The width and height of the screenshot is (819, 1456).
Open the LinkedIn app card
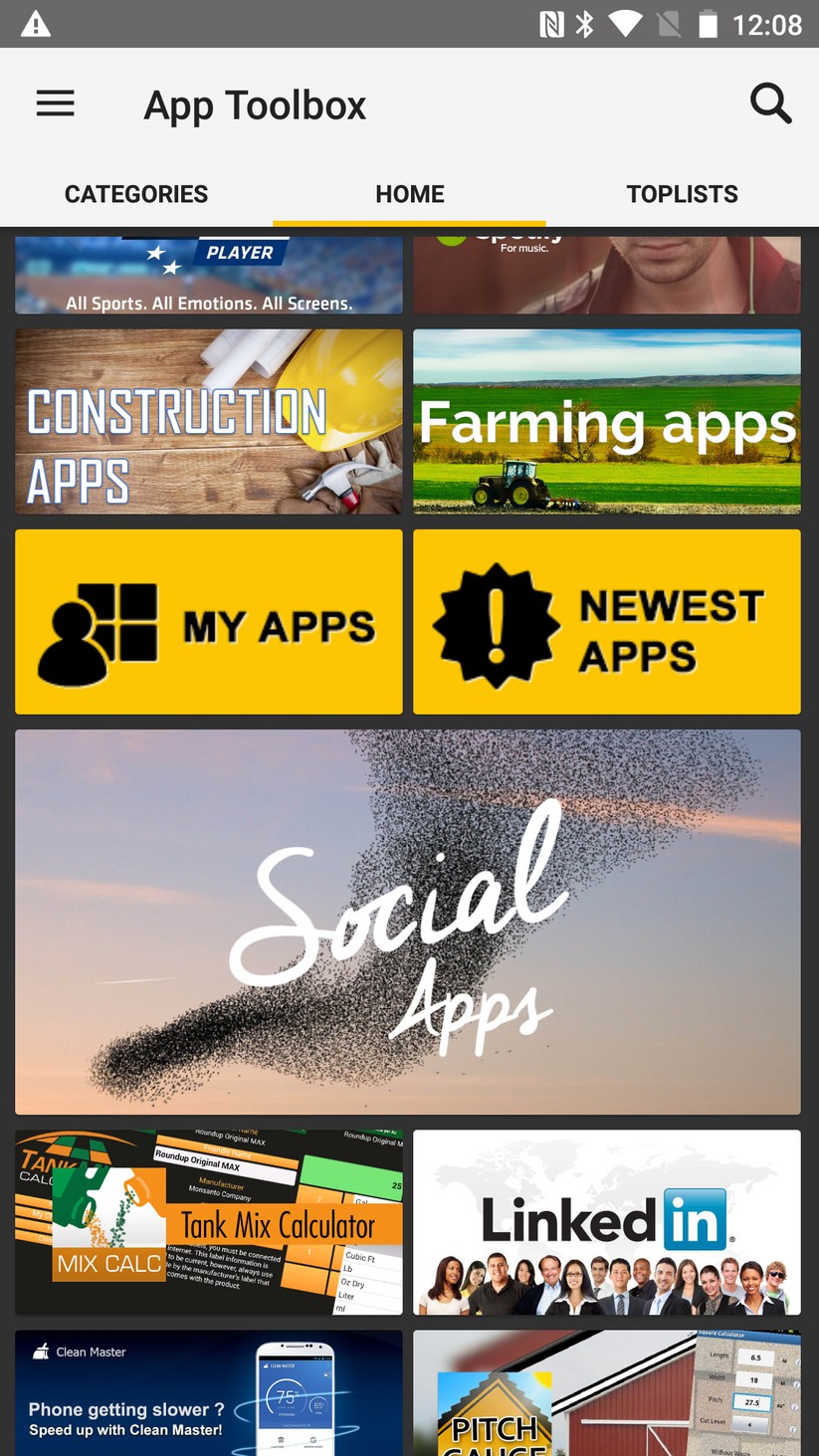(606, 1222)
